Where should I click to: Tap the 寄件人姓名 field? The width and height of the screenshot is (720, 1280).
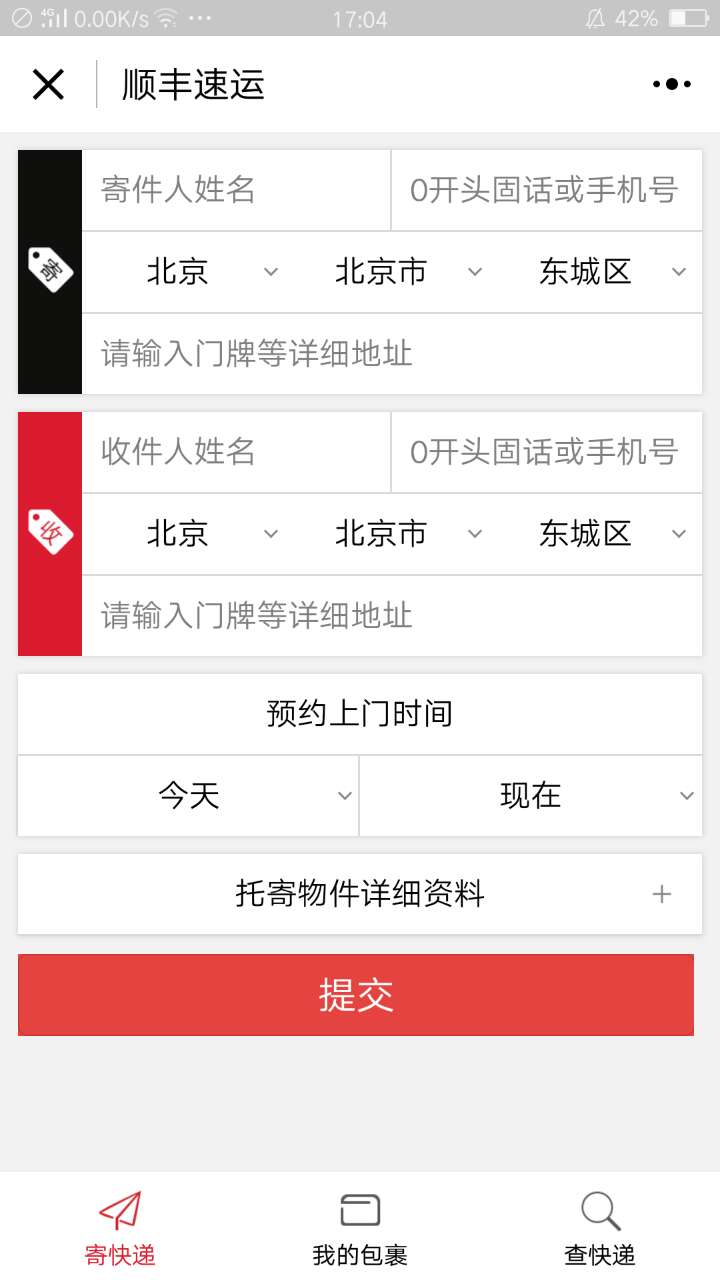click(x=236, y=190)
